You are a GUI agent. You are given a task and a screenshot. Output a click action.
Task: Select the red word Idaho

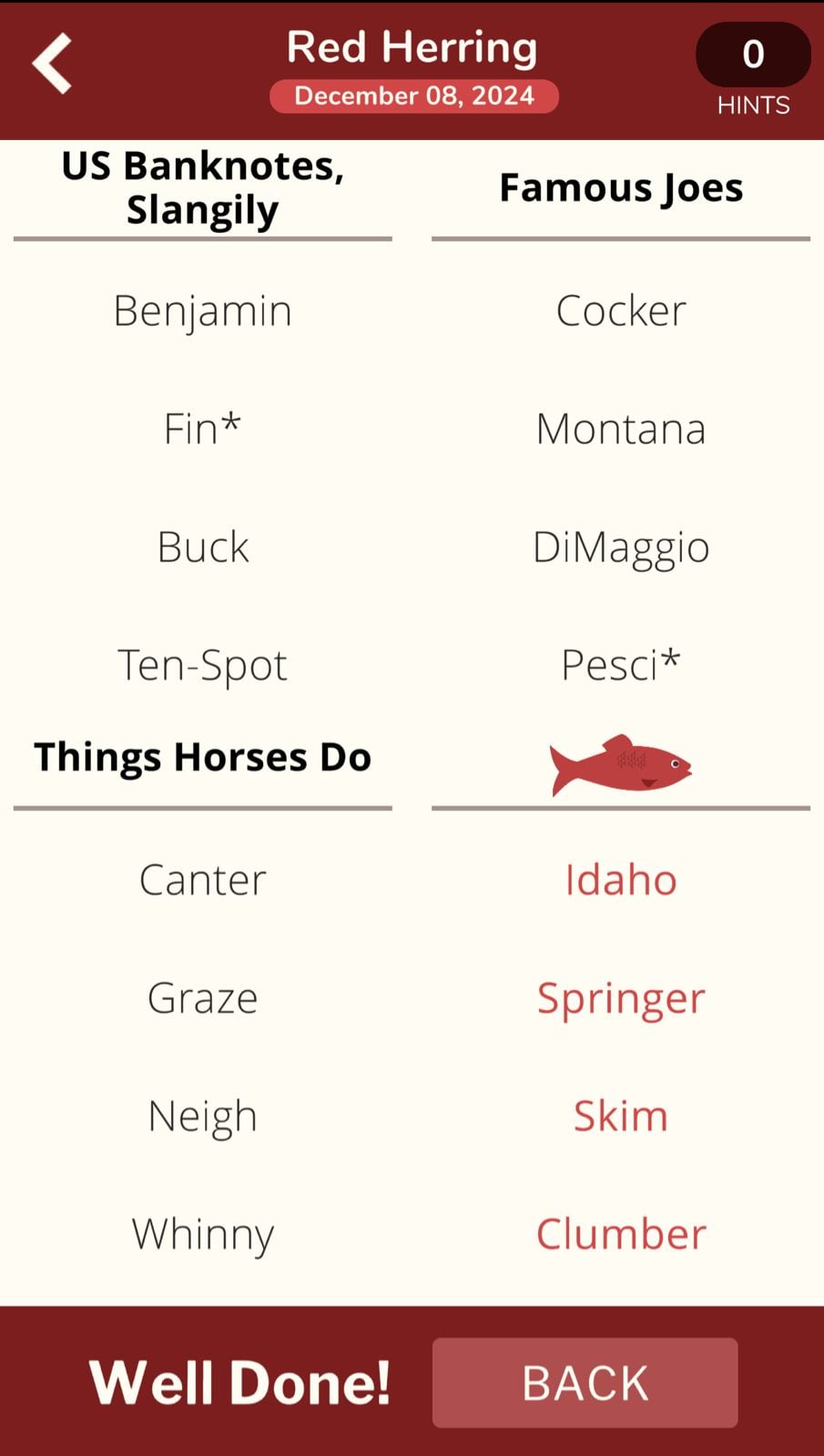click(621, 879)
